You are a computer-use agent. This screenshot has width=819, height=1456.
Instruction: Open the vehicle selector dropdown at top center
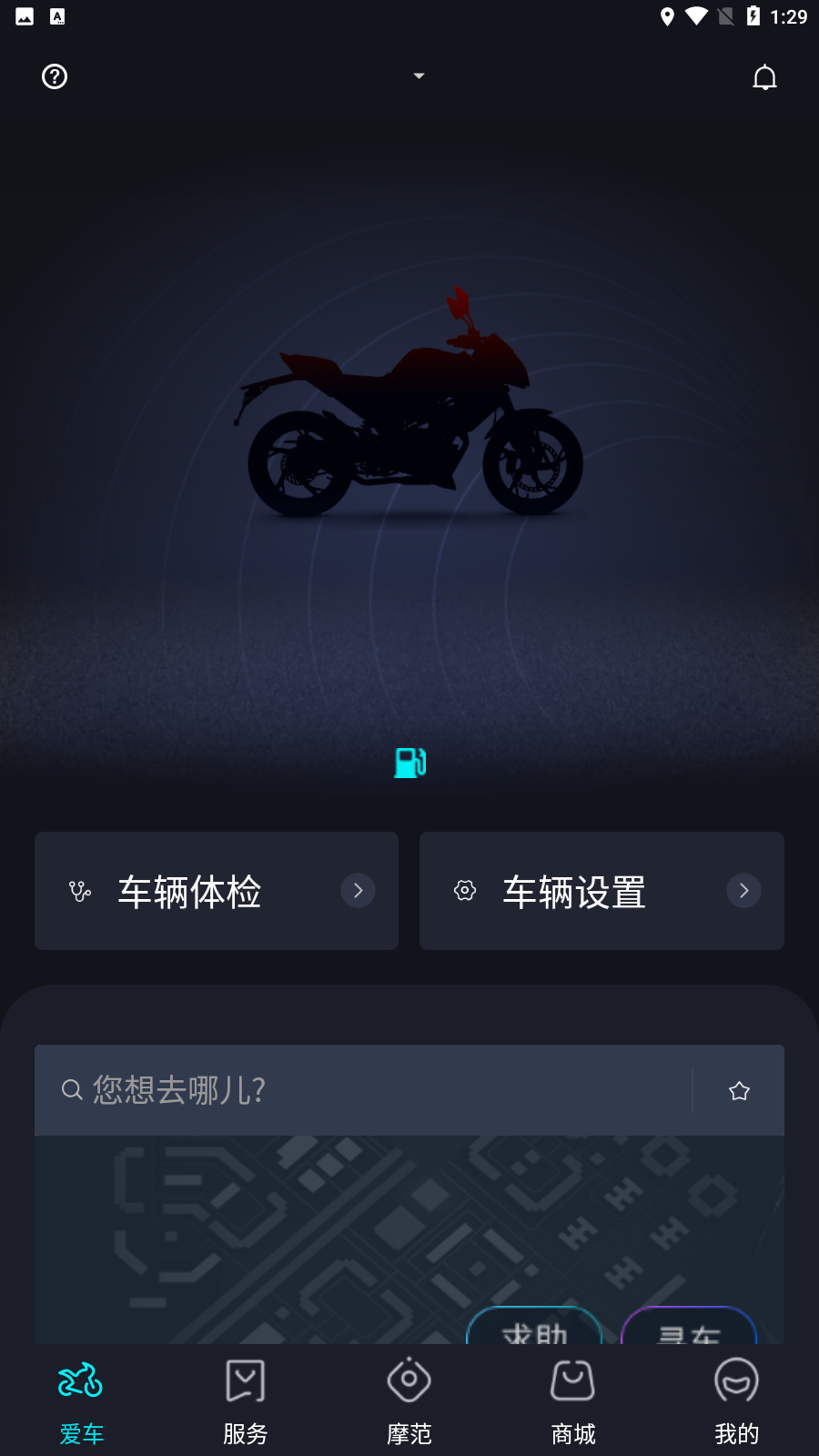(419, 76)
